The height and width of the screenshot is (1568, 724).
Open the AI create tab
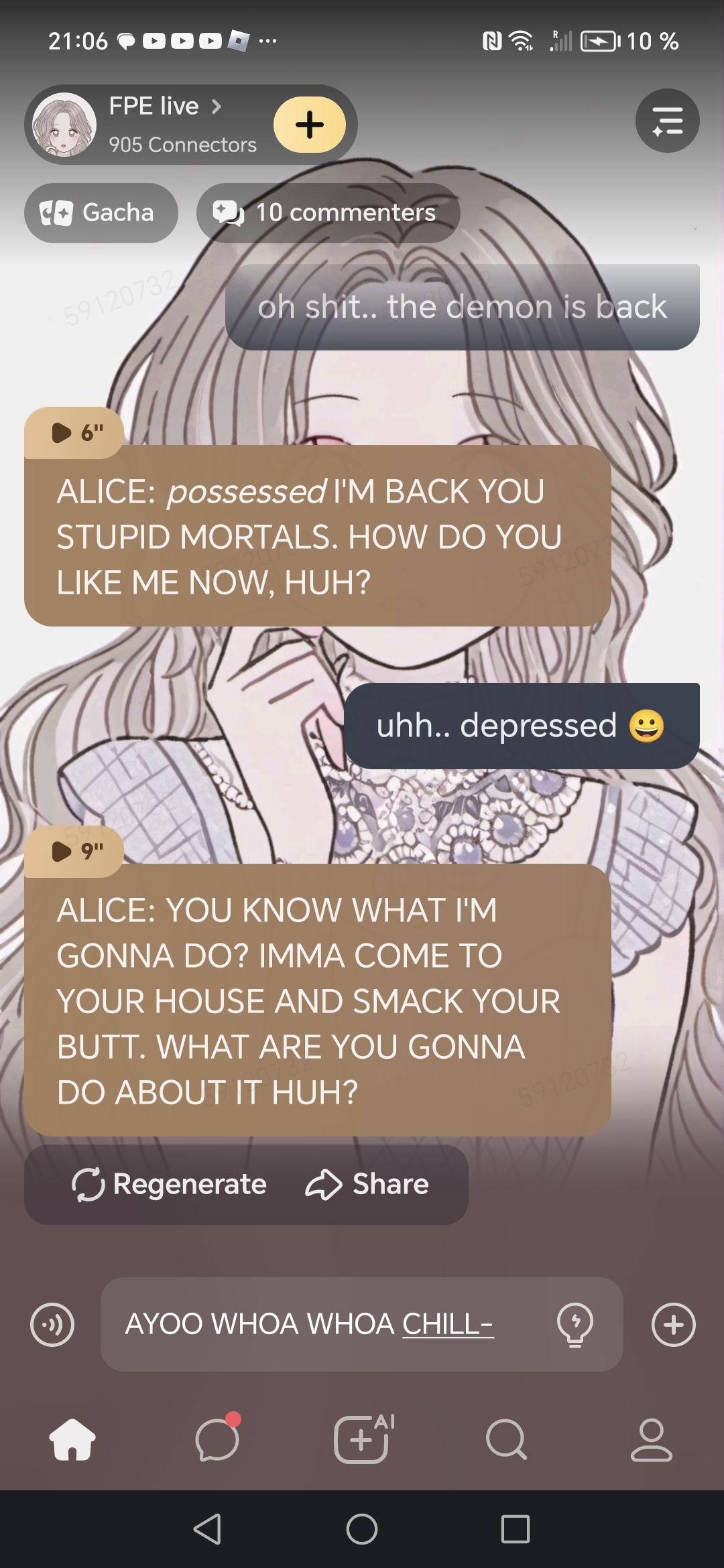362,1439
